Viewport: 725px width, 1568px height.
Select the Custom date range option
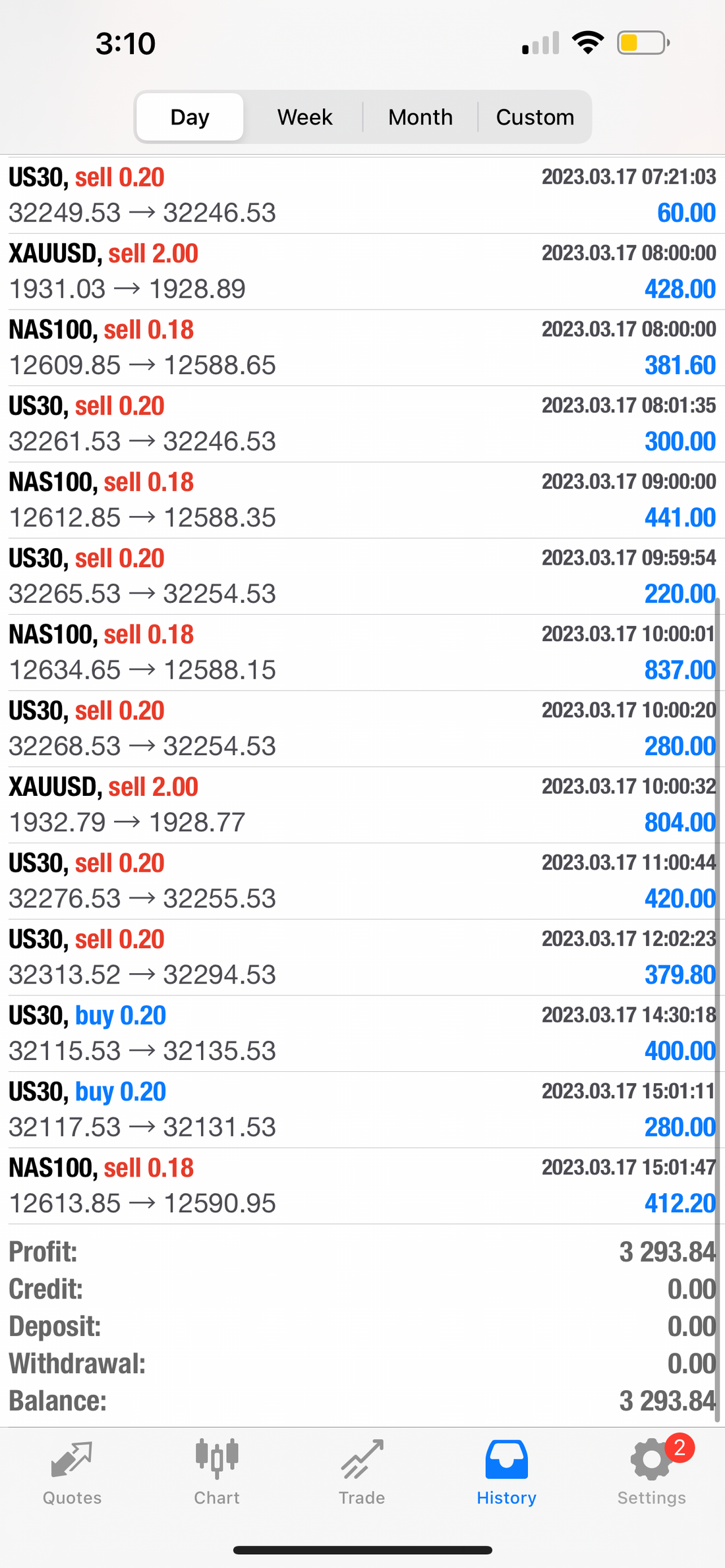(535, 117)
